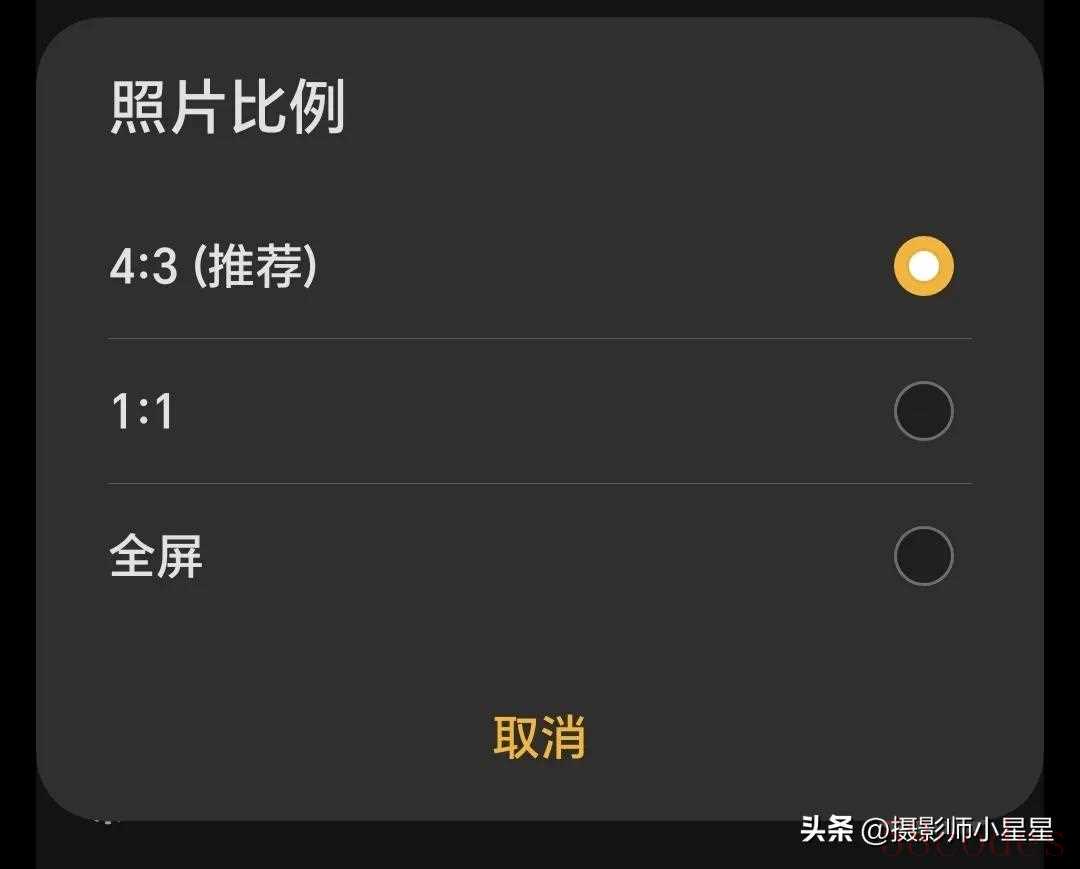Select the 全屏 full-screen ratio
This screenshot has height=869, width=1080.
pos(922,556)
